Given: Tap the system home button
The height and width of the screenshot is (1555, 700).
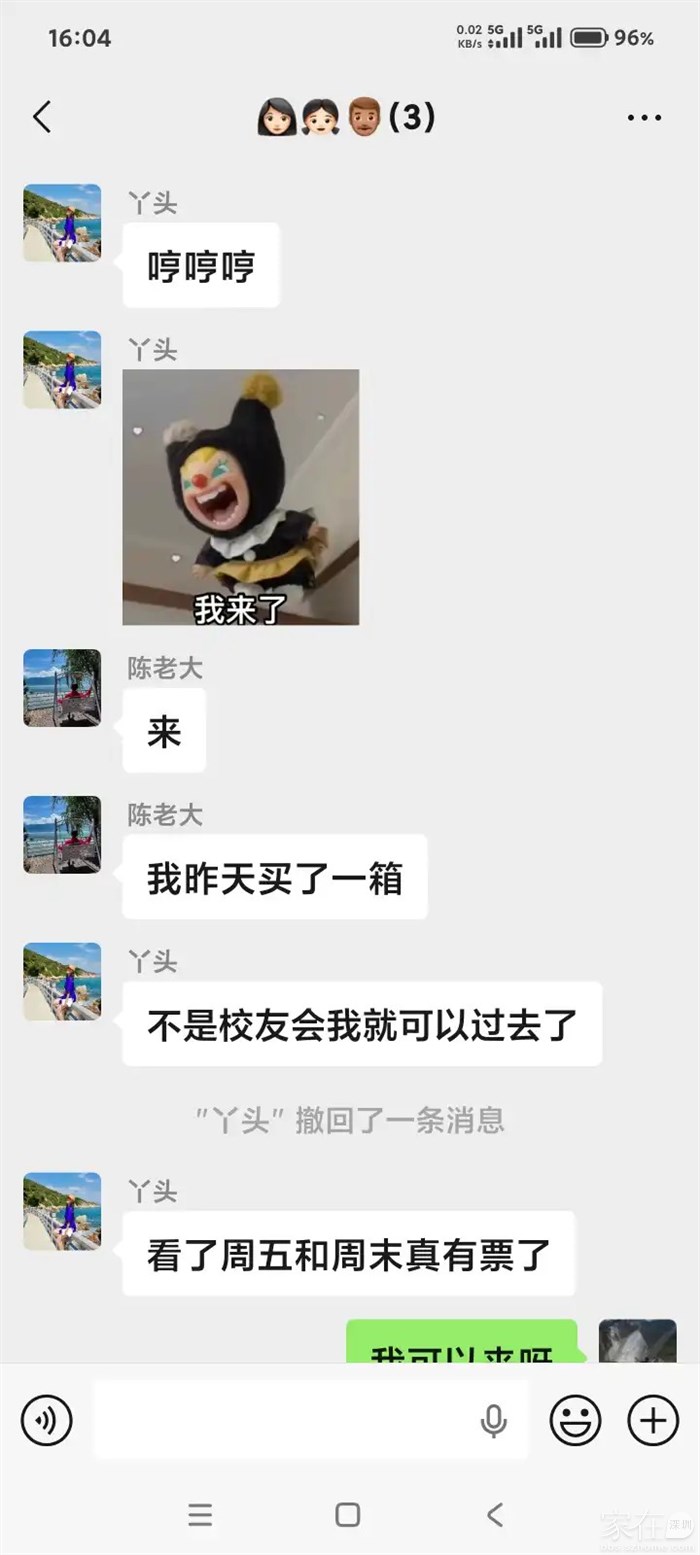Looking at the screenshot, I should tap(347, 1514).
